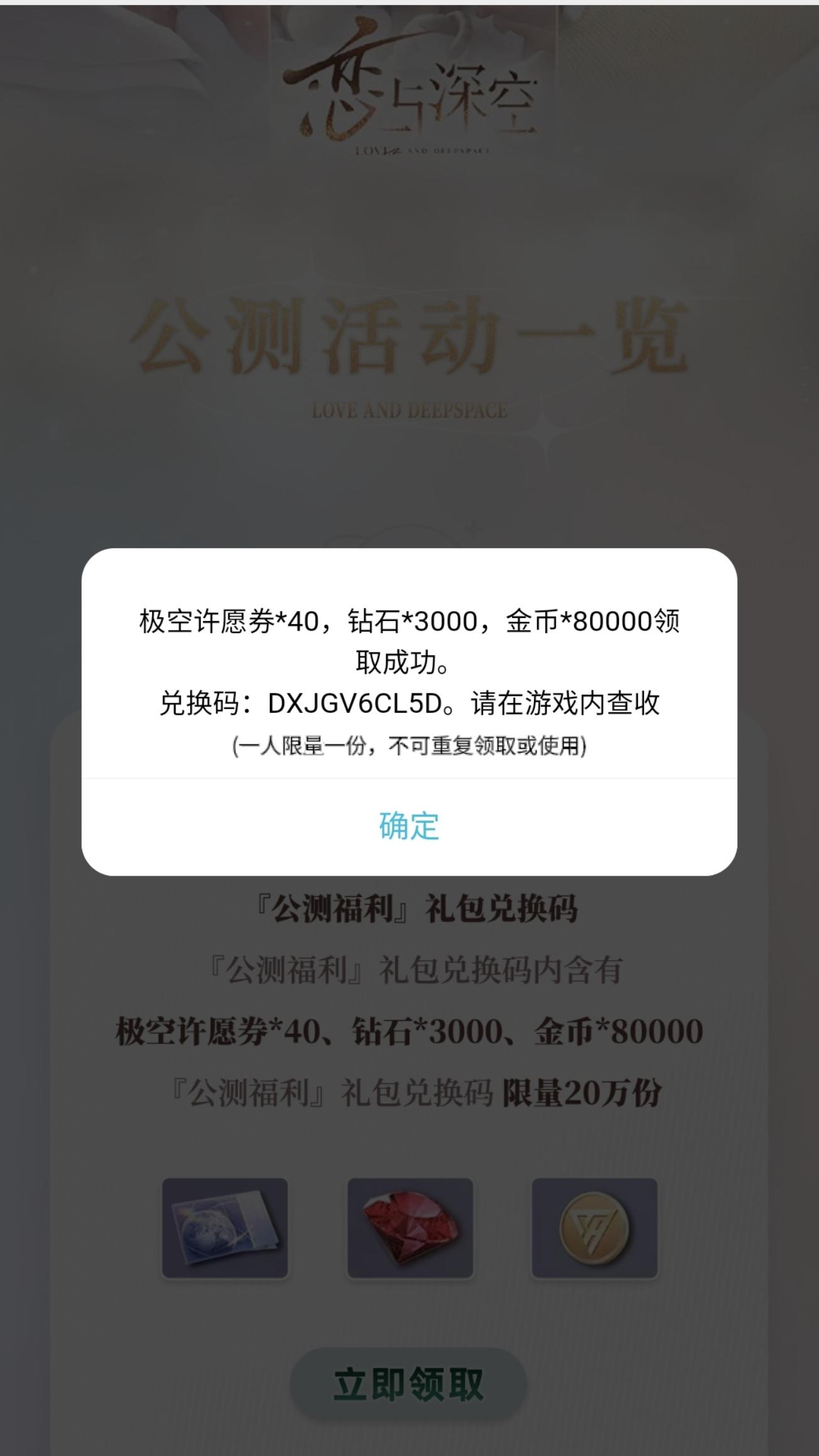Tap the LOVE AND DEEPSPACE subtitle text
The image size is (819, 1456).
point(409,410)
